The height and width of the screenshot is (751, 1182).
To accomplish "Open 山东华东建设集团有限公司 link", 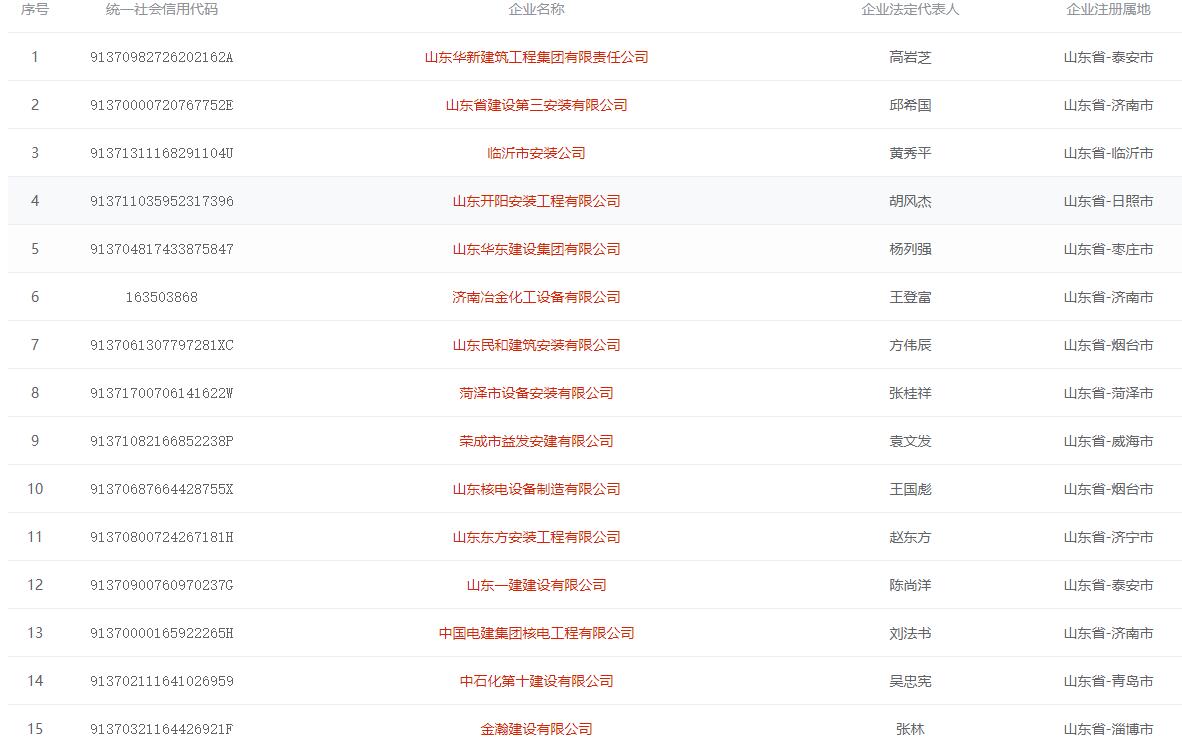I will [x=536, y=249].
